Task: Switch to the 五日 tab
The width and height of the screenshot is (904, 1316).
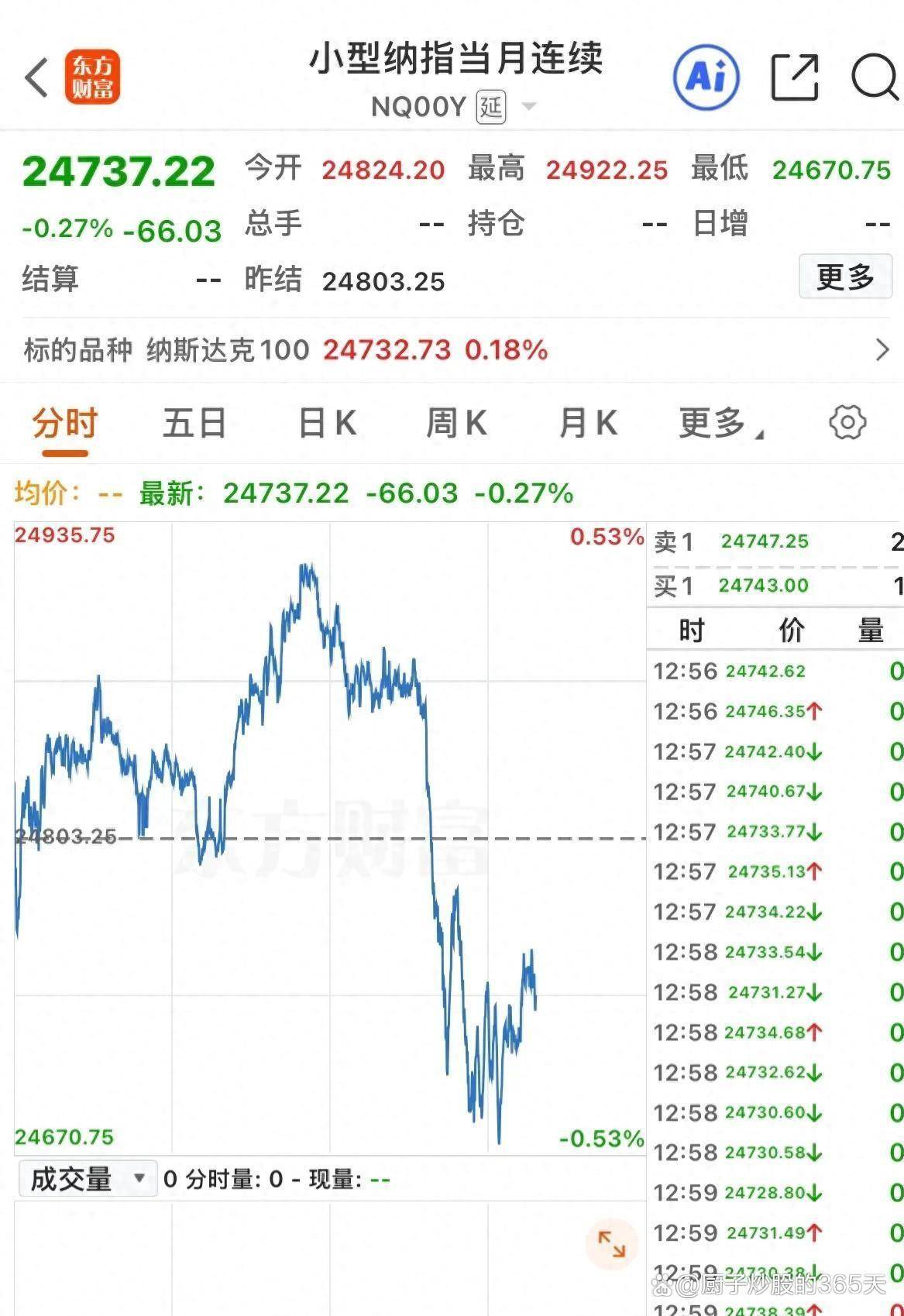Action: point(194,424)
